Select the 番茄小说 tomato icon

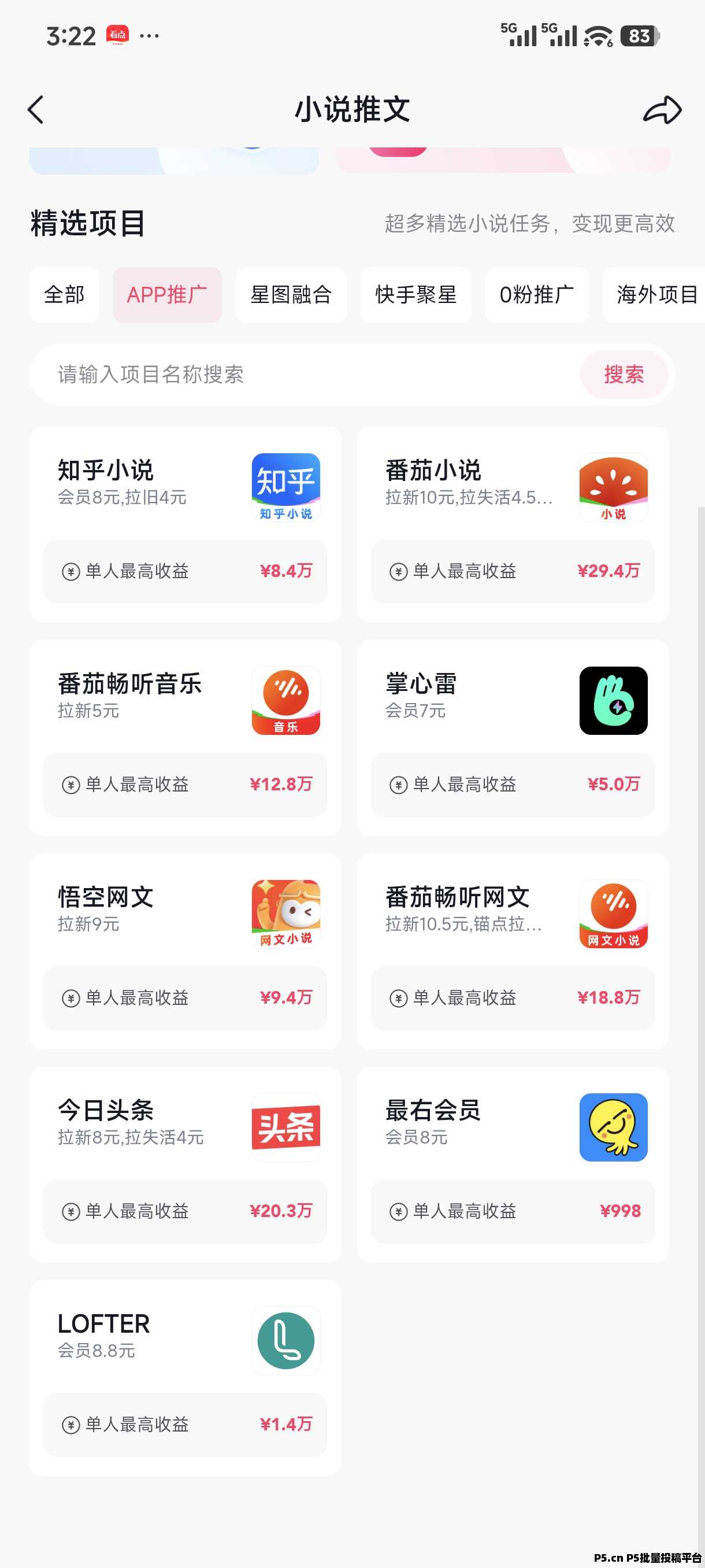tap(613, 487)
